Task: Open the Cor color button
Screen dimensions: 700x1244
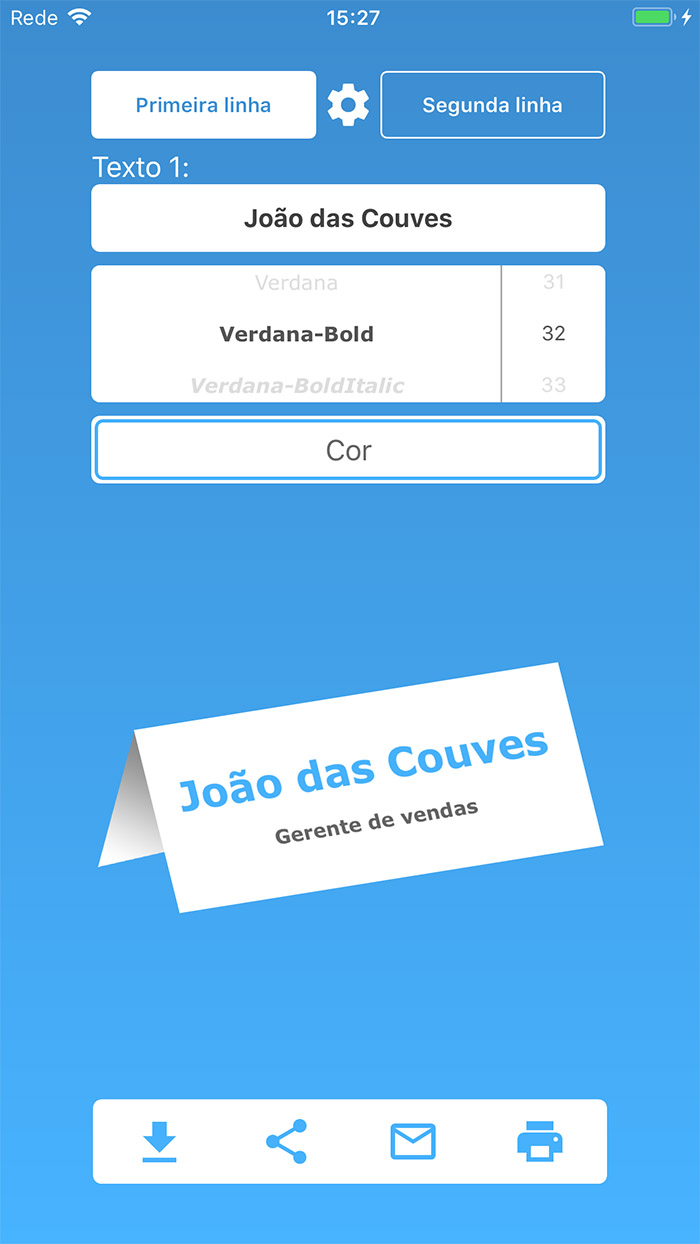Action: point(348,450)
